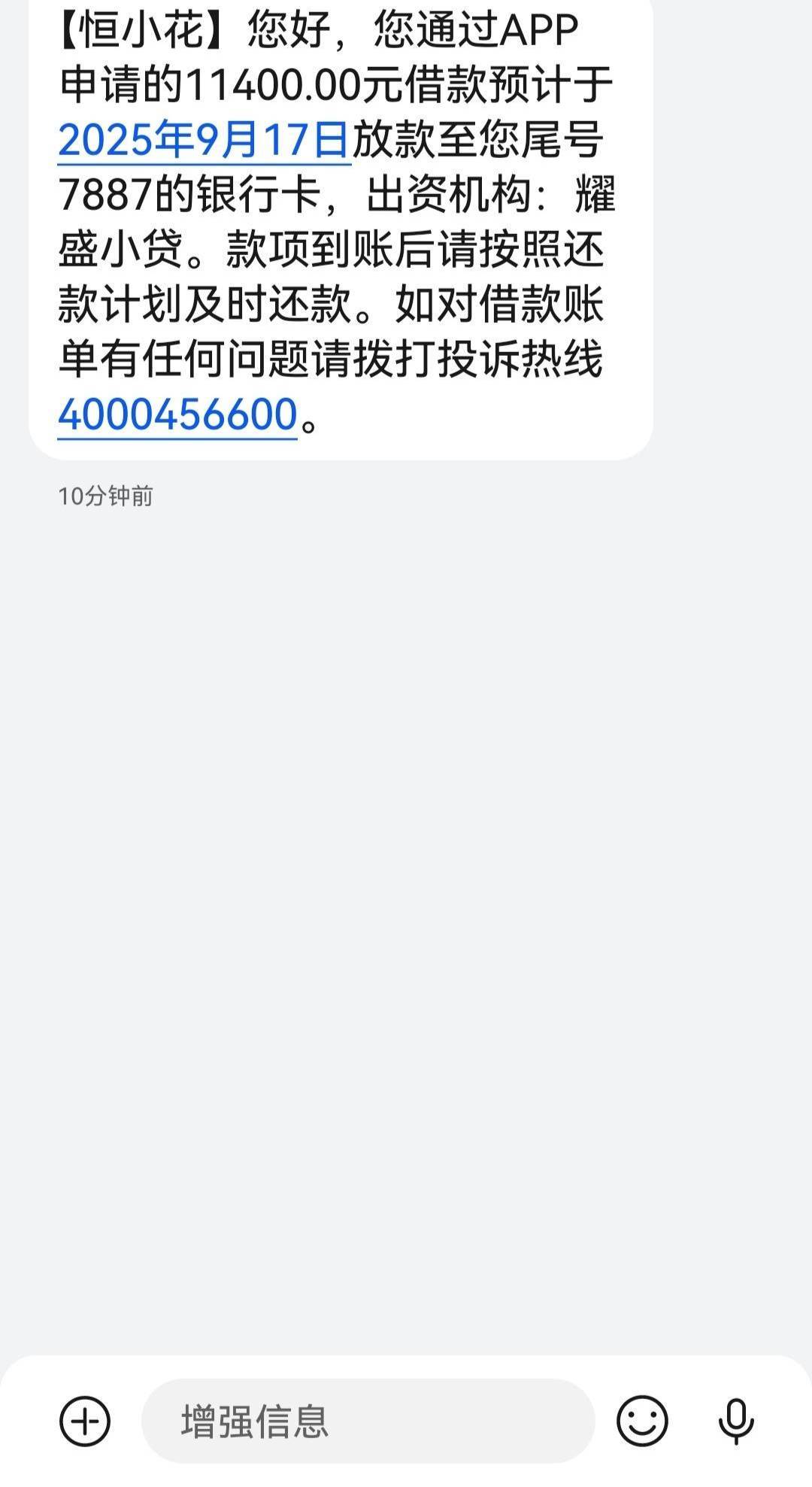Open the plus attachment menu
This screenshot has width=812, height=1487.
(x=85, y=1421)
